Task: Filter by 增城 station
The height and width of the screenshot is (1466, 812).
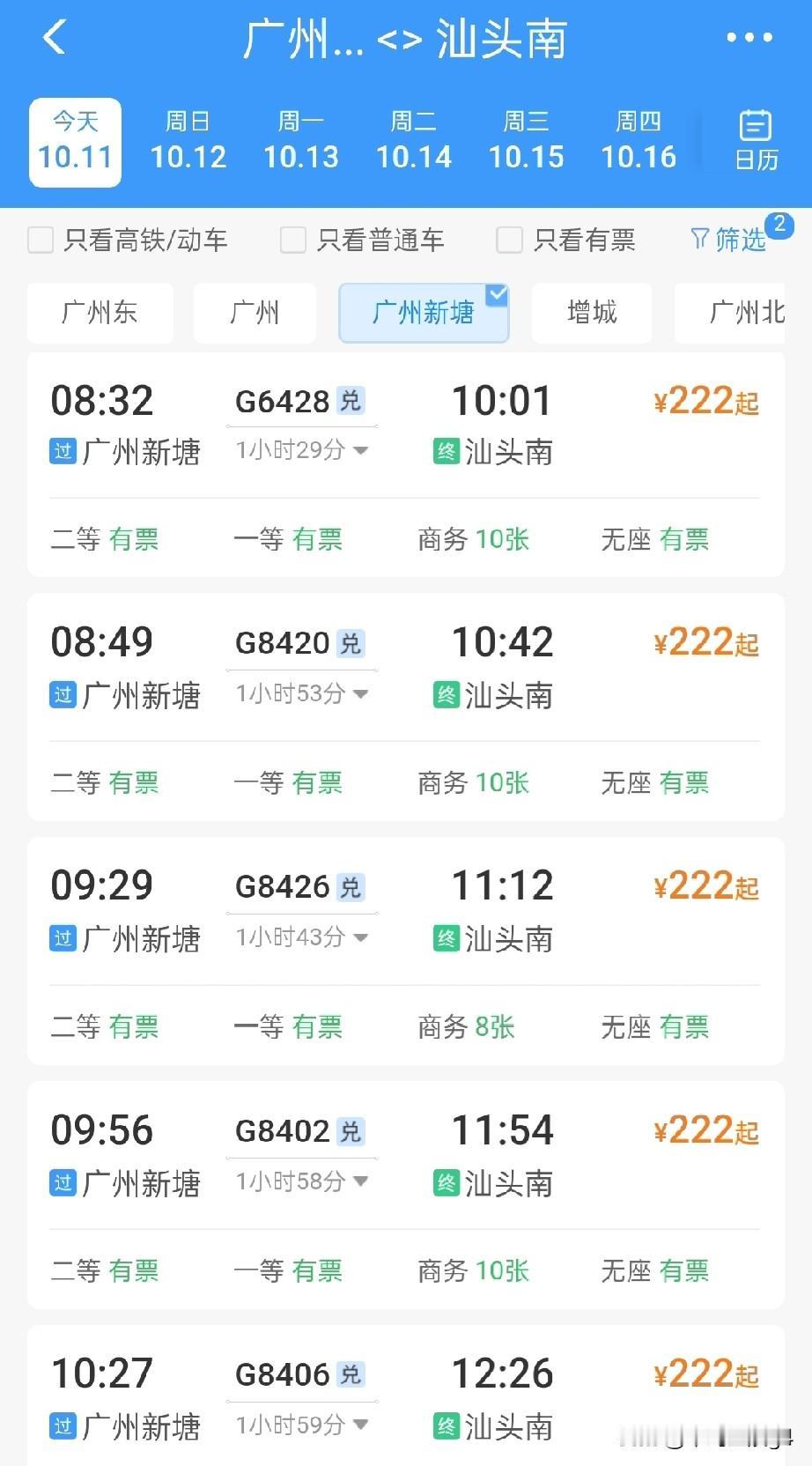Action: point(592,312)
